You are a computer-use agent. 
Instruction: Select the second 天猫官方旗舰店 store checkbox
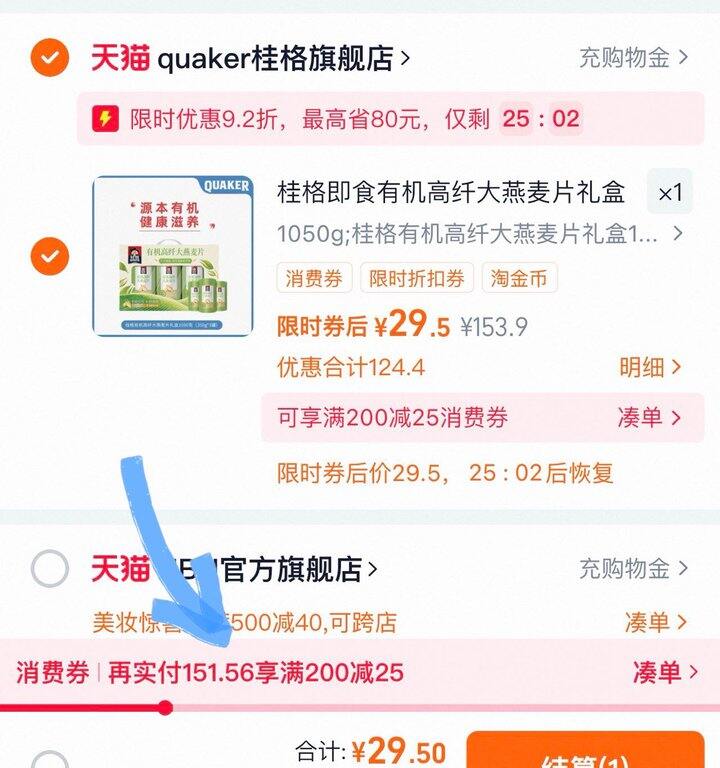pos(49,569)
